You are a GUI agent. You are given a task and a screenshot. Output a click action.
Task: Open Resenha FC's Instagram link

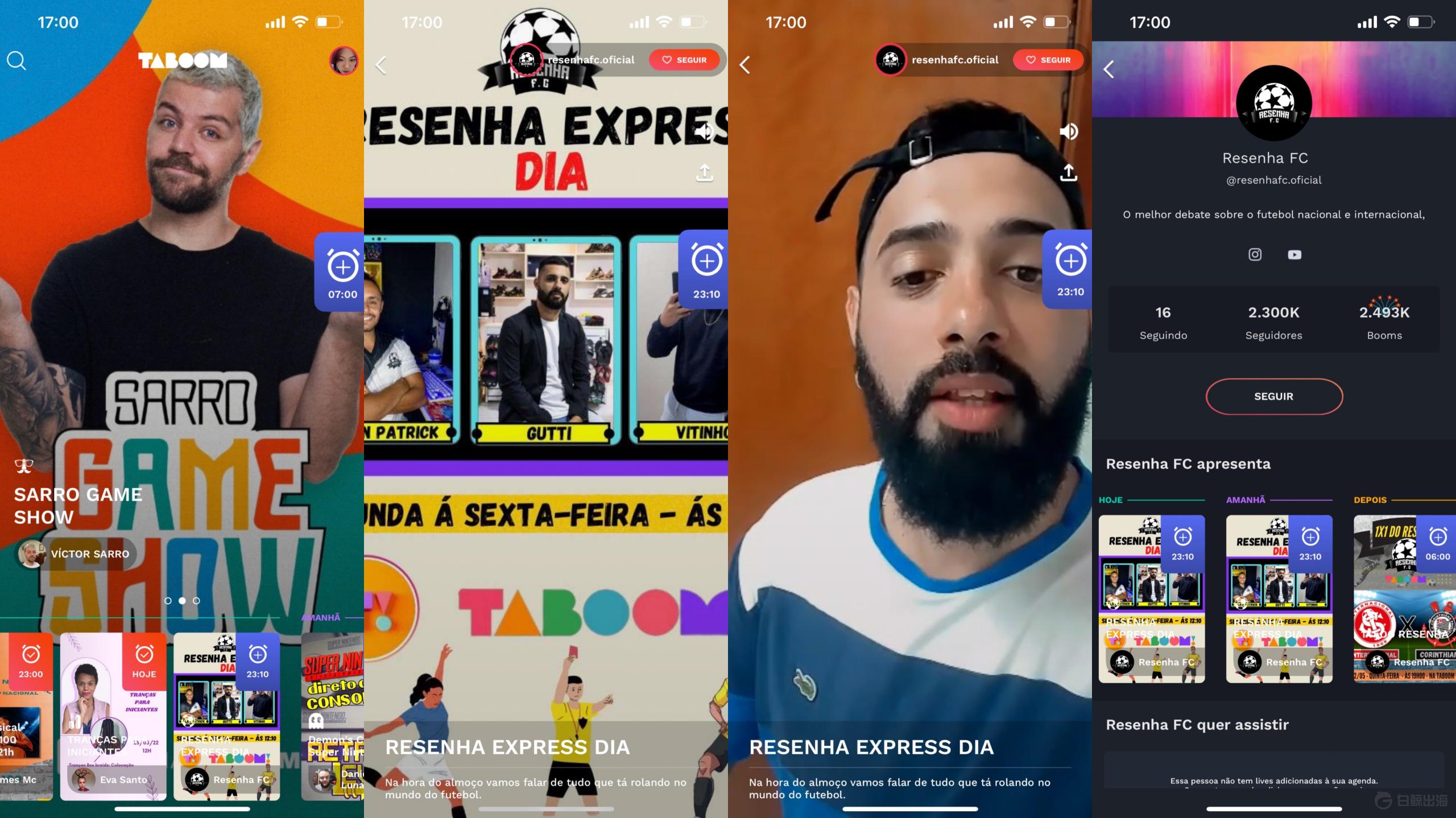[1255, 254]
